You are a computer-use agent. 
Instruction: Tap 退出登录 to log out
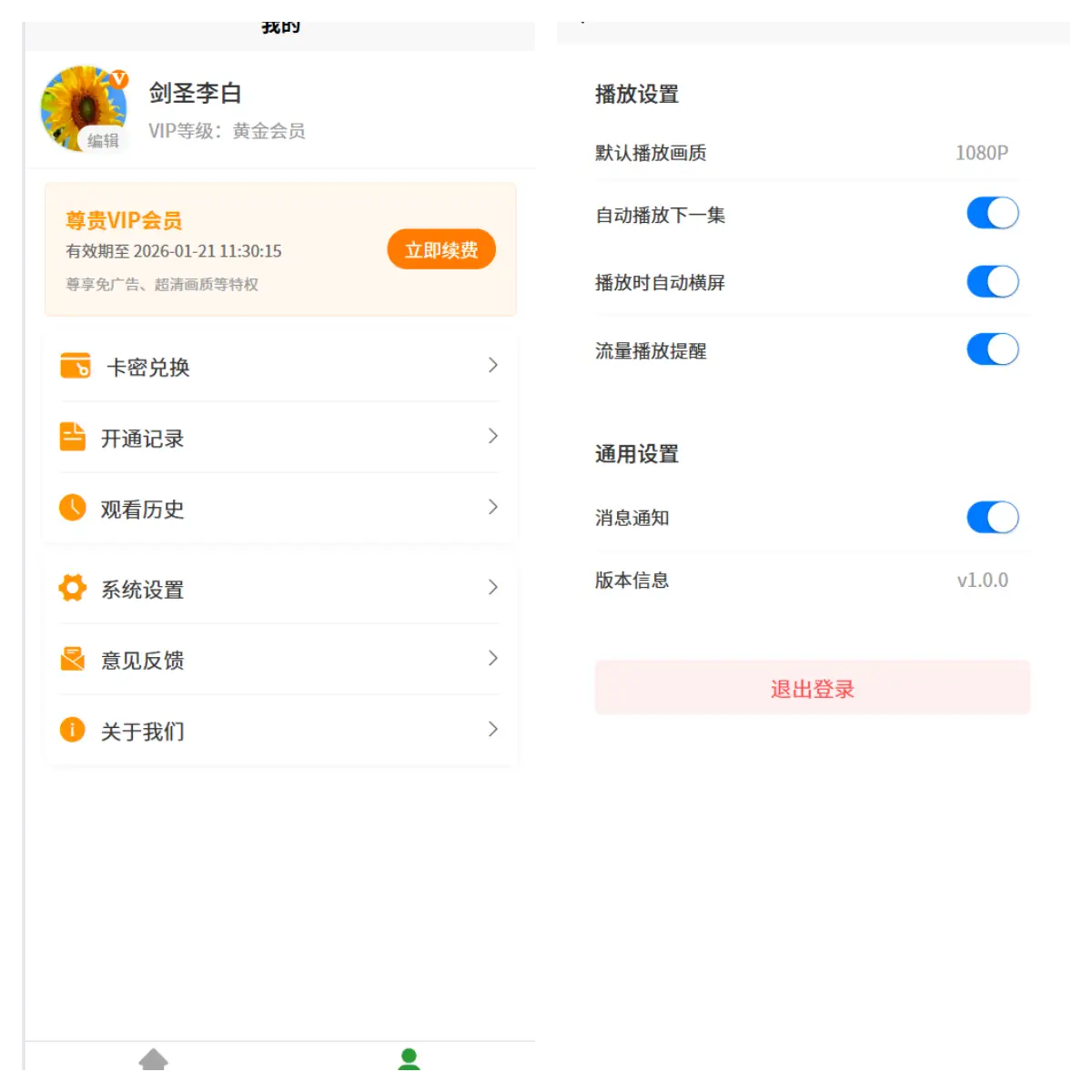pyautogui.click(x=812, y=689)
